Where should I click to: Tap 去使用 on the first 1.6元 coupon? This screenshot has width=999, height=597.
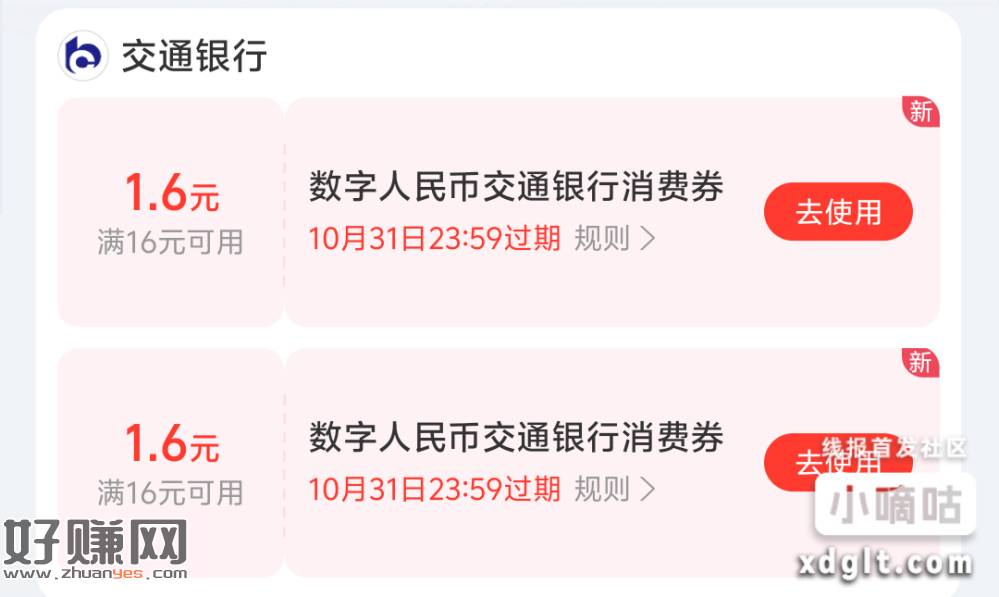[x=838, y=212]
